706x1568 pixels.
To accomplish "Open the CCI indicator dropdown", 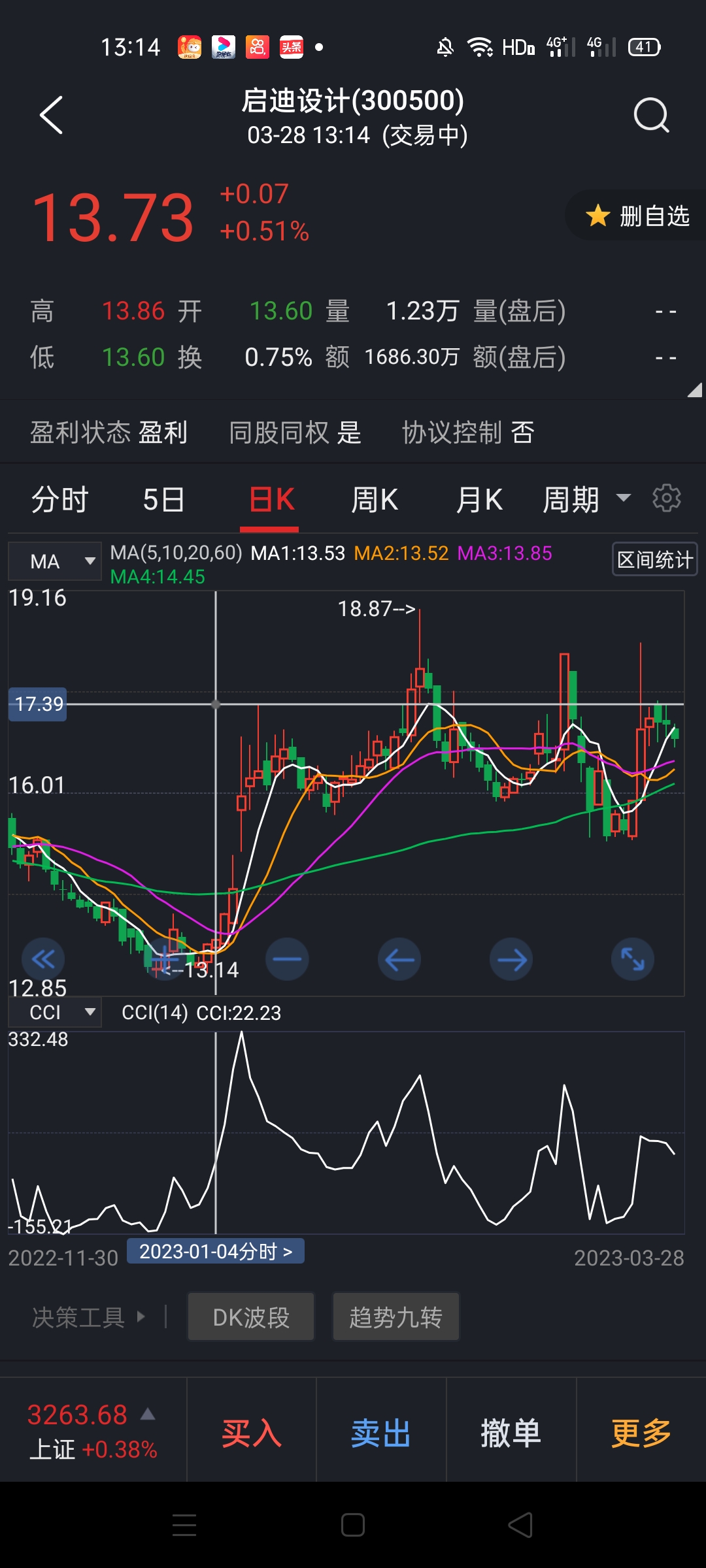I will pyautogui.click(x=54, y=1011).
